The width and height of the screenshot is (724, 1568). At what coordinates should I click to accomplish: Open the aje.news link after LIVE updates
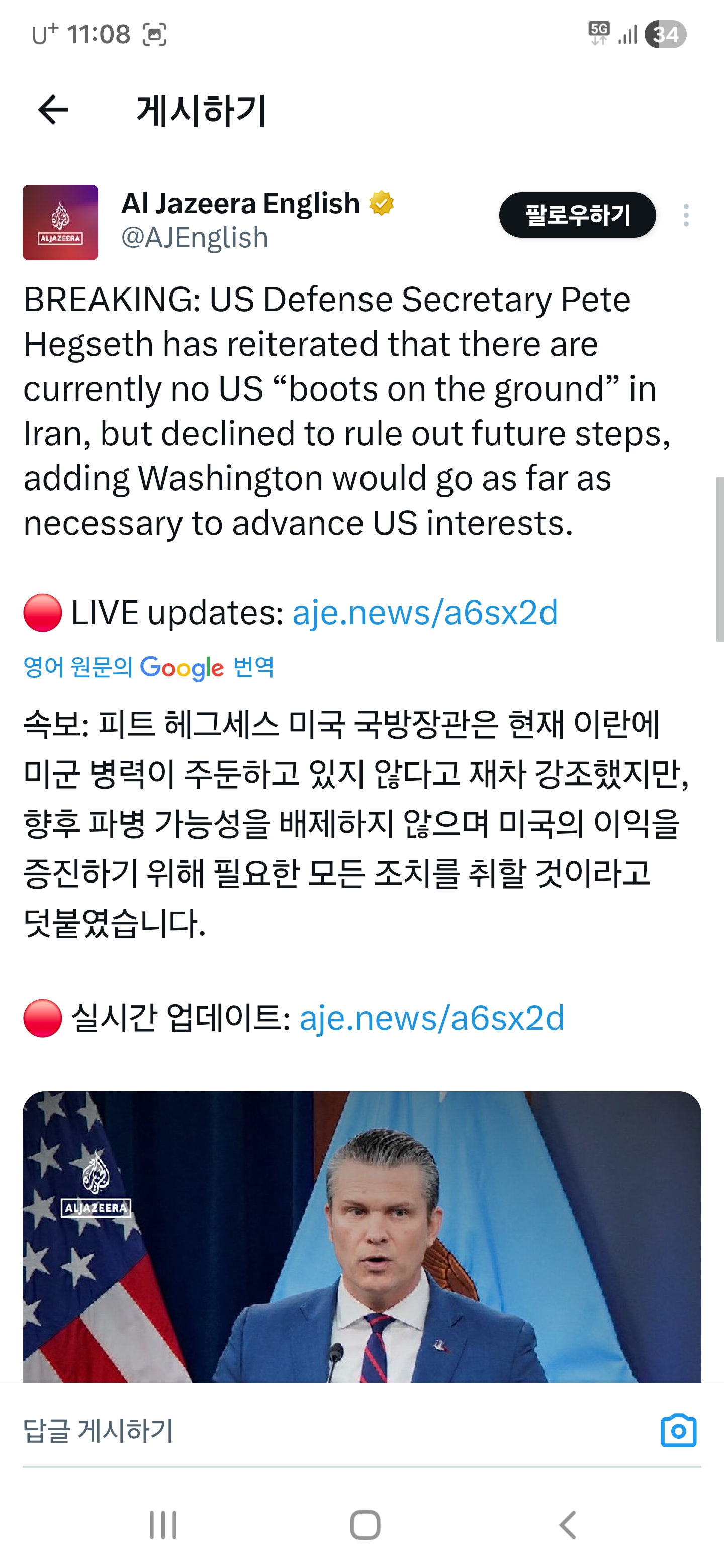tap(425, 612)
